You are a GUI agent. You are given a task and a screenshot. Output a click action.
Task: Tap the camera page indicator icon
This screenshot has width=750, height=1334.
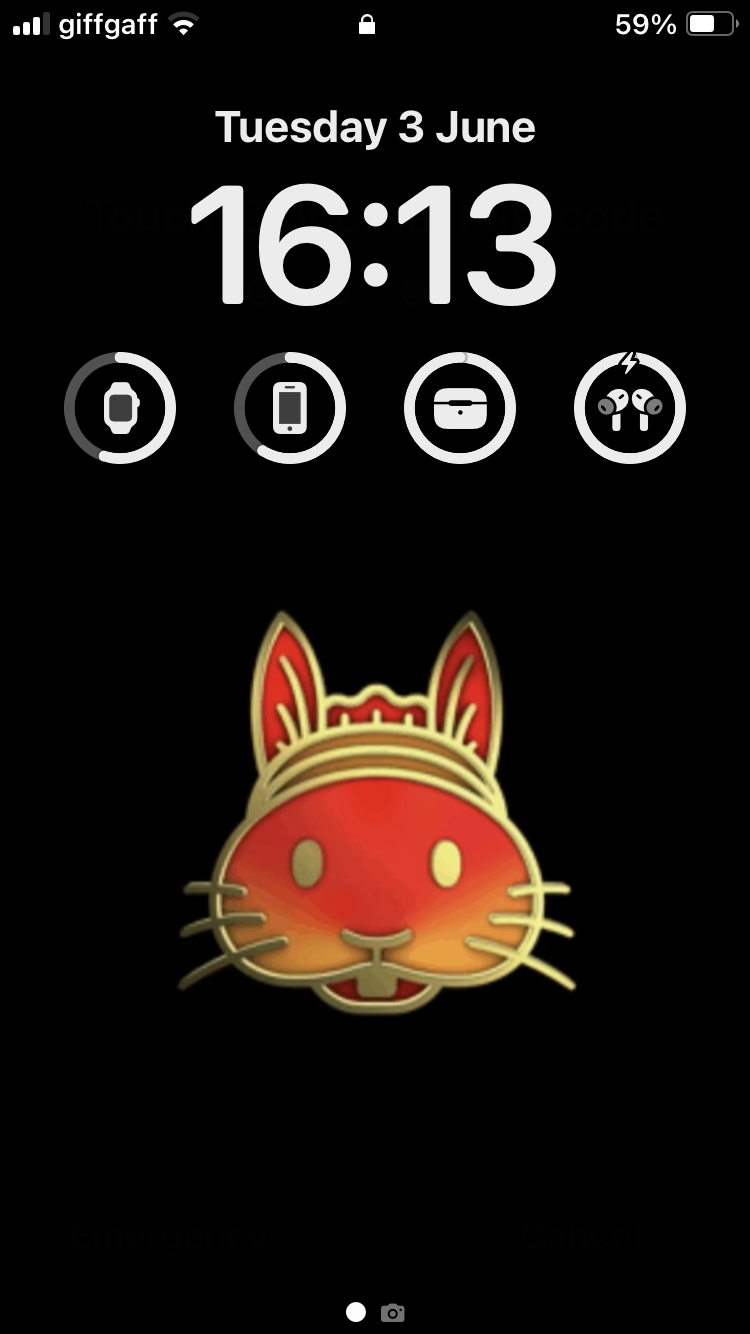393,1313
